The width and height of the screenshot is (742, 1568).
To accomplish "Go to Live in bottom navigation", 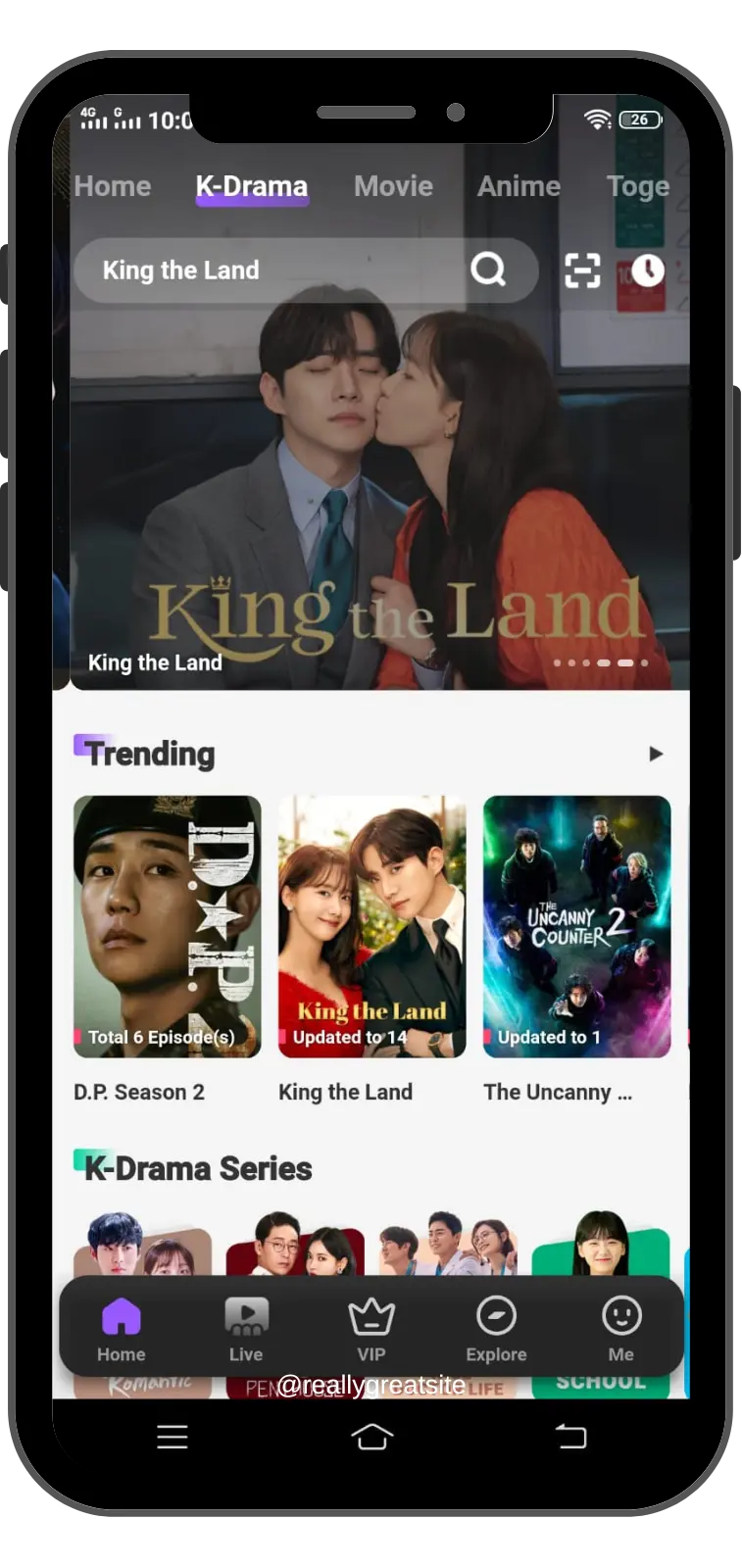I will (x=246, y=1329).
